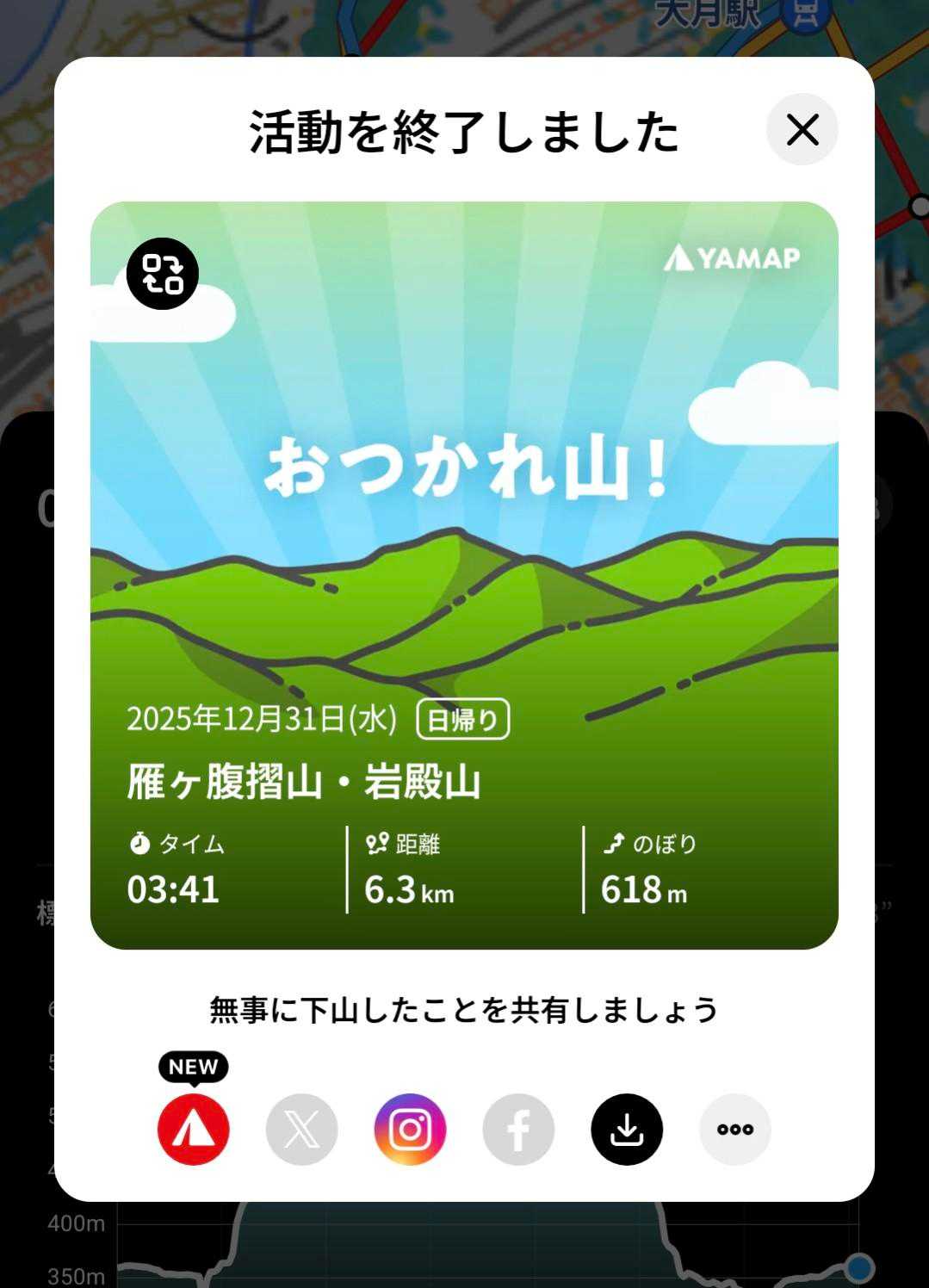Share the hike to Instagram
The height and width of the screenshot is (1288, 929).
(x=410, y=1129)
